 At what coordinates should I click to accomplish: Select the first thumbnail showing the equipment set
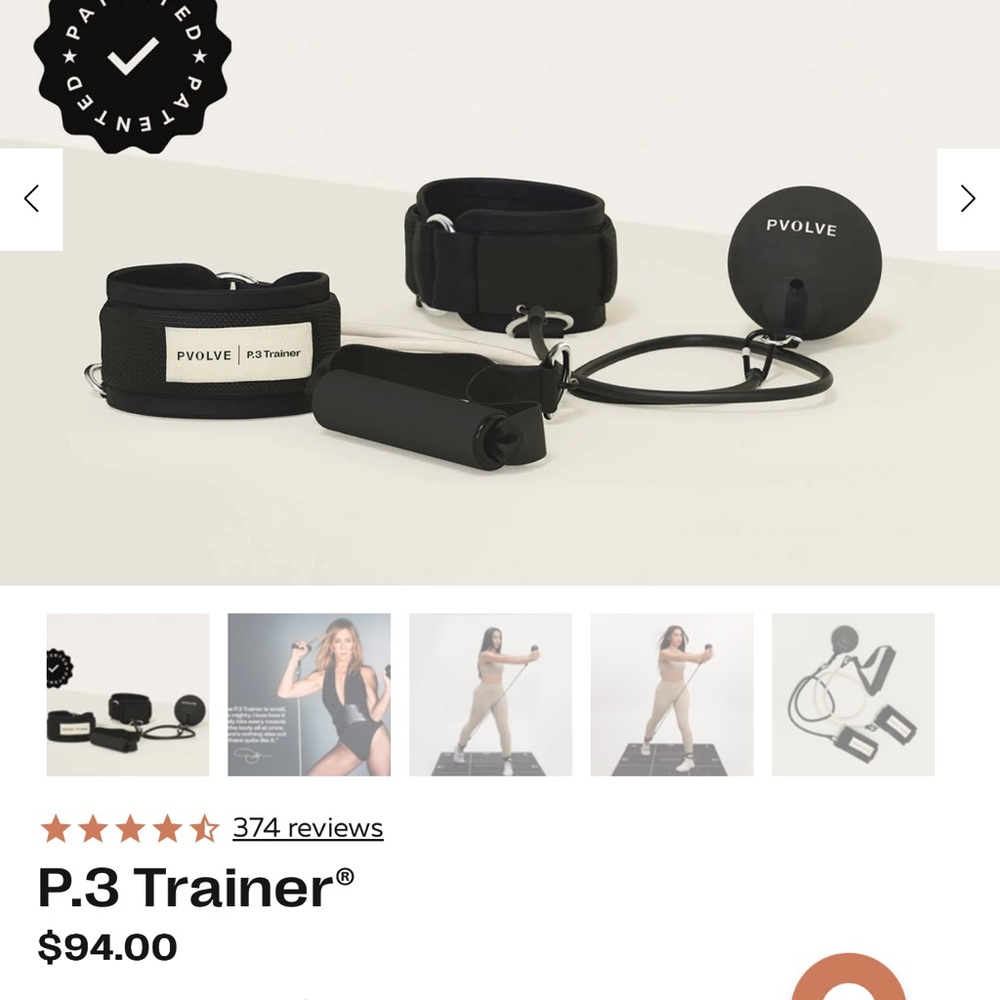click(x=128, y=695)
